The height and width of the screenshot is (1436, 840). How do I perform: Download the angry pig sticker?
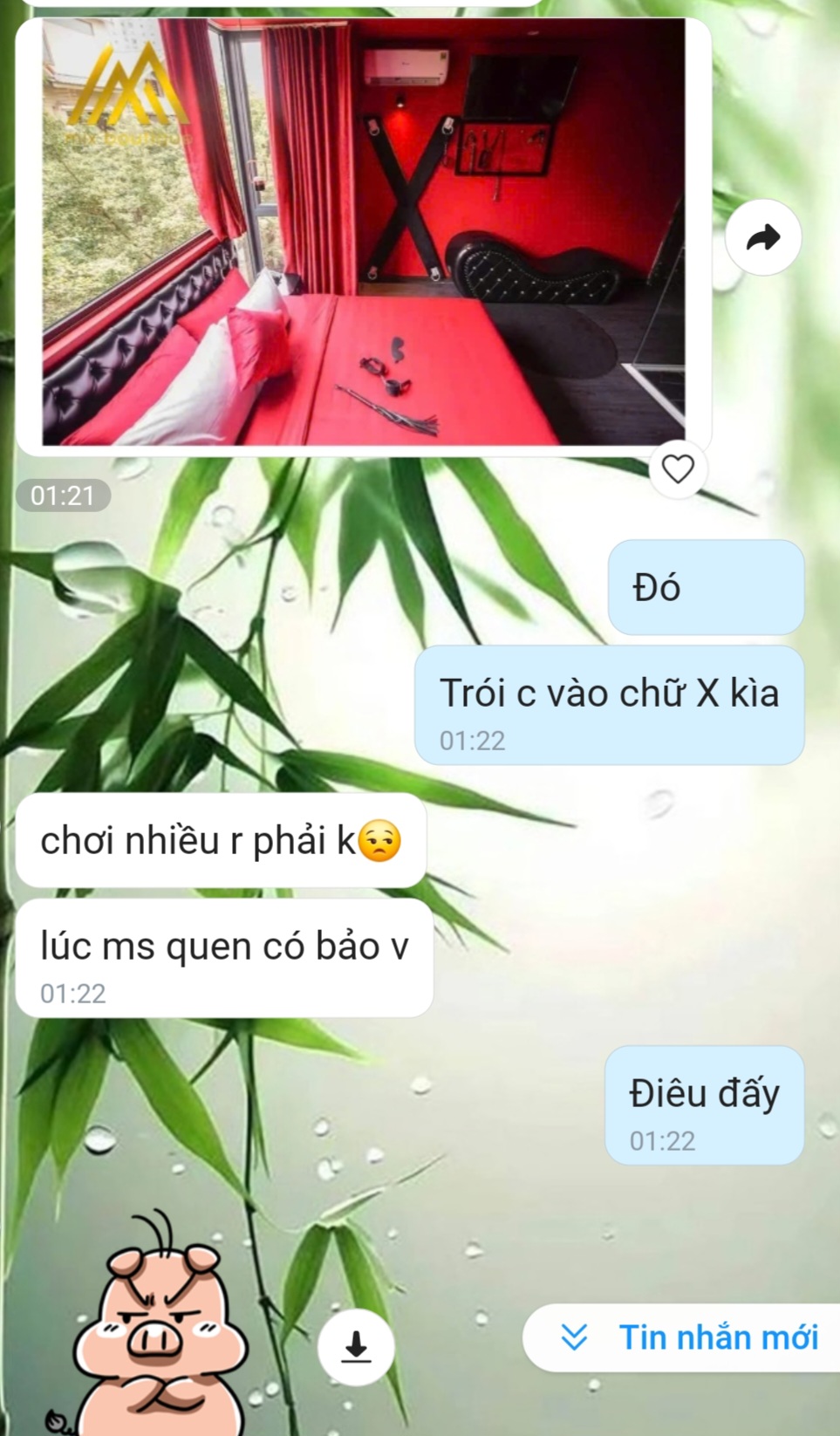coord(356,1347)
